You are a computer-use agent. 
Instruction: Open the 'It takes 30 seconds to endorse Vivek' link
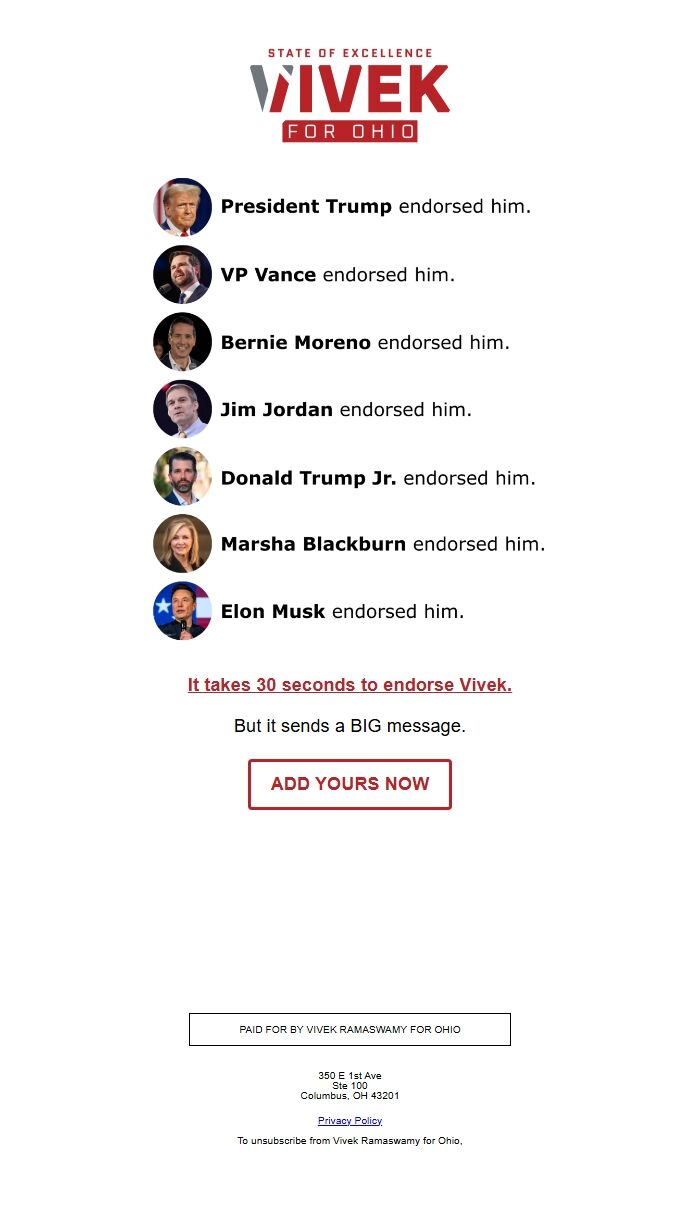tap(349, 685)
